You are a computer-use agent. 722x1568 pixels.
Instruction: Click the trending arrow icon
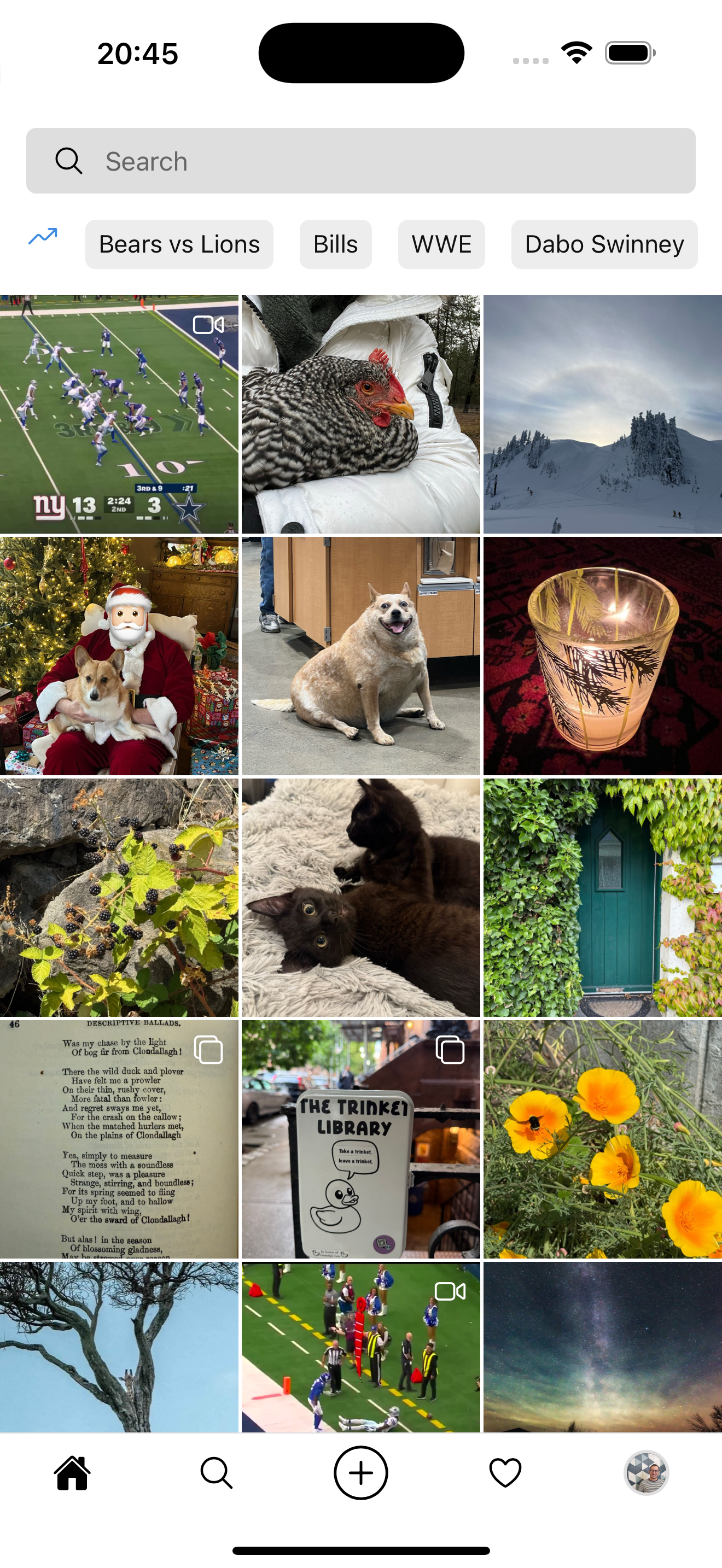tap(43, 236)
